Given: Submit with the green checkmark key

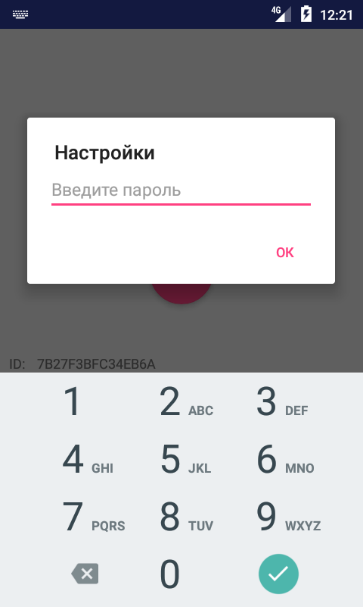Looking at the screenshot, I should coord(278,574).
